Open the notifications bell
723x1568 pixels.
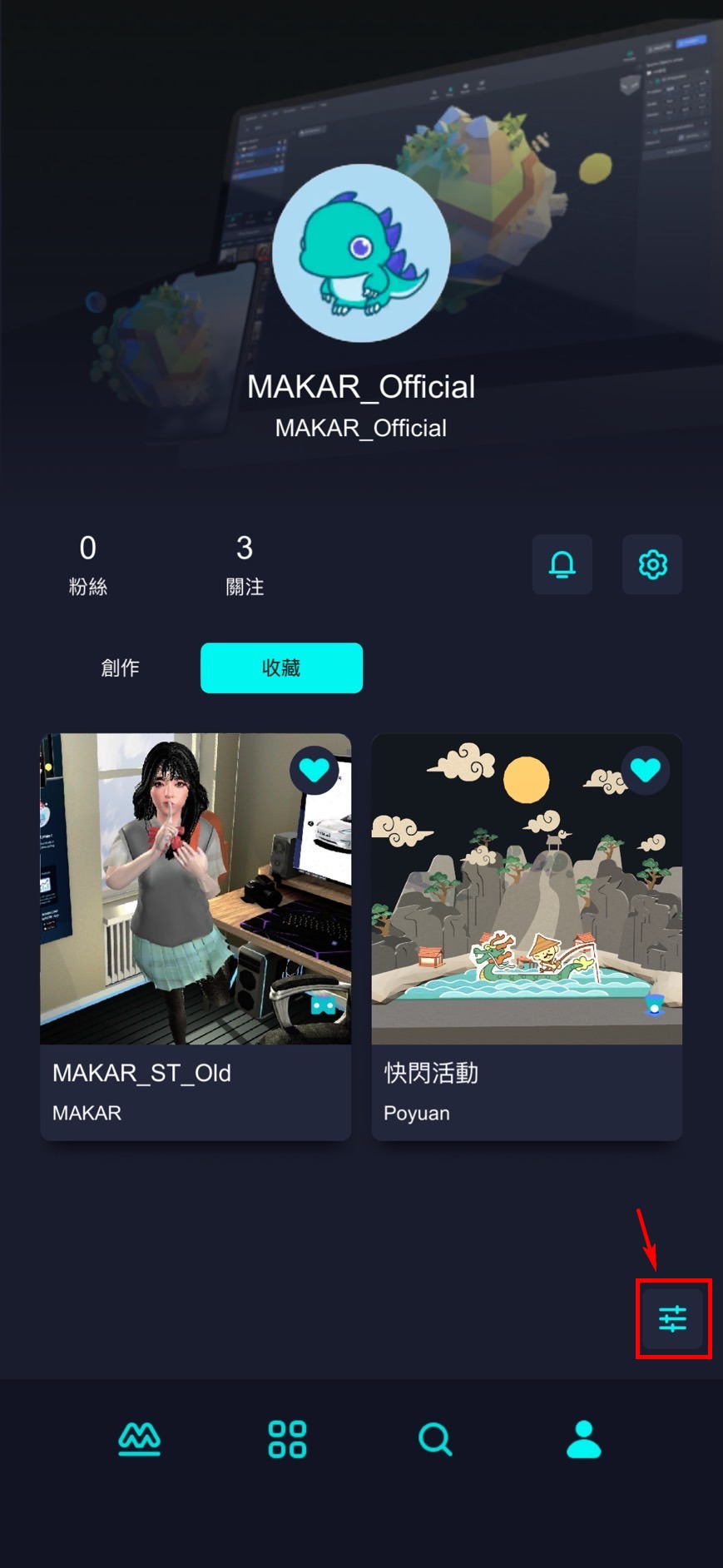coord(562,564)
